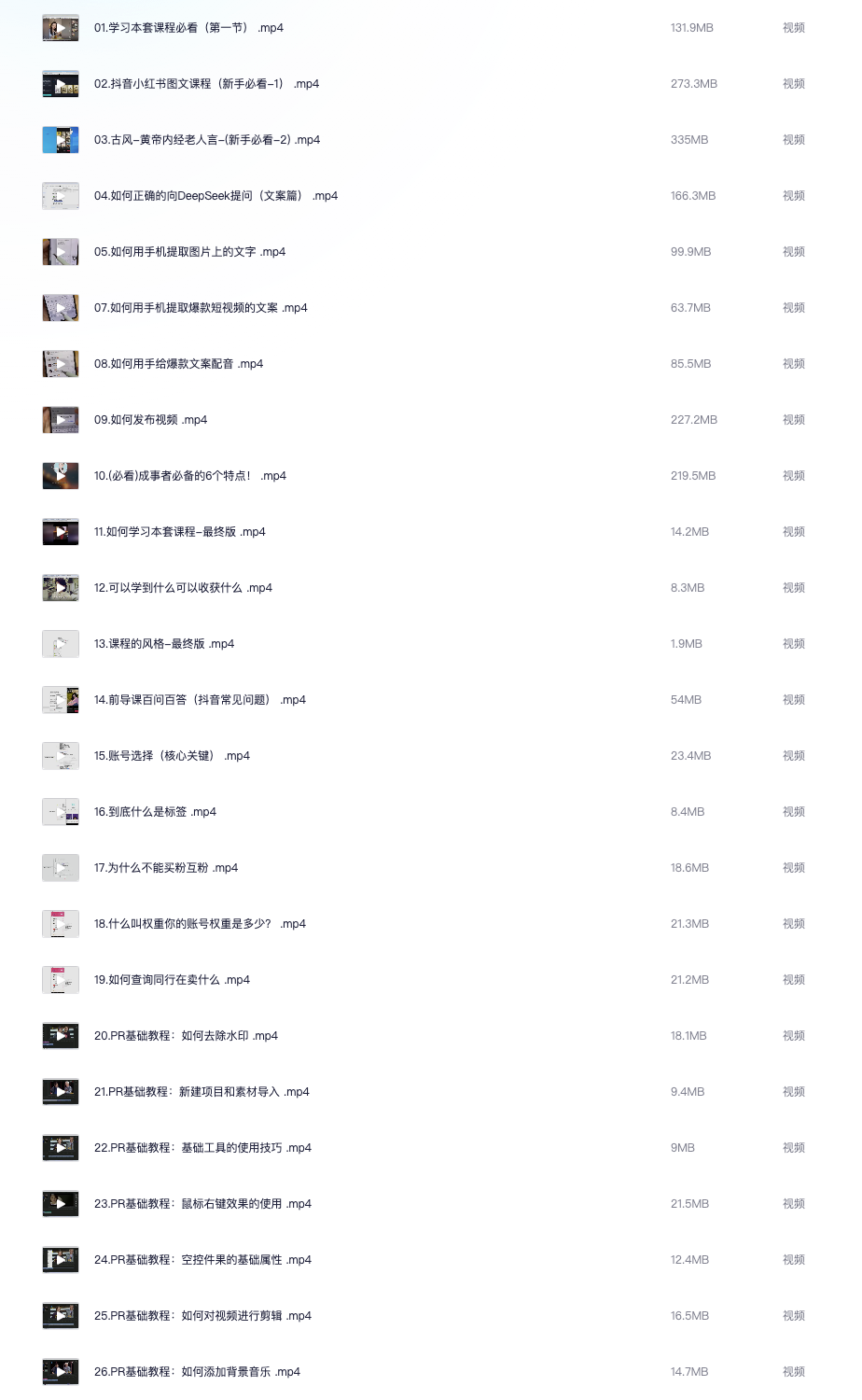Screen dimensions: 862x1400
Task: Open video 01.学习本套课程必看（第一节）
Action: [x=188, y=28]
